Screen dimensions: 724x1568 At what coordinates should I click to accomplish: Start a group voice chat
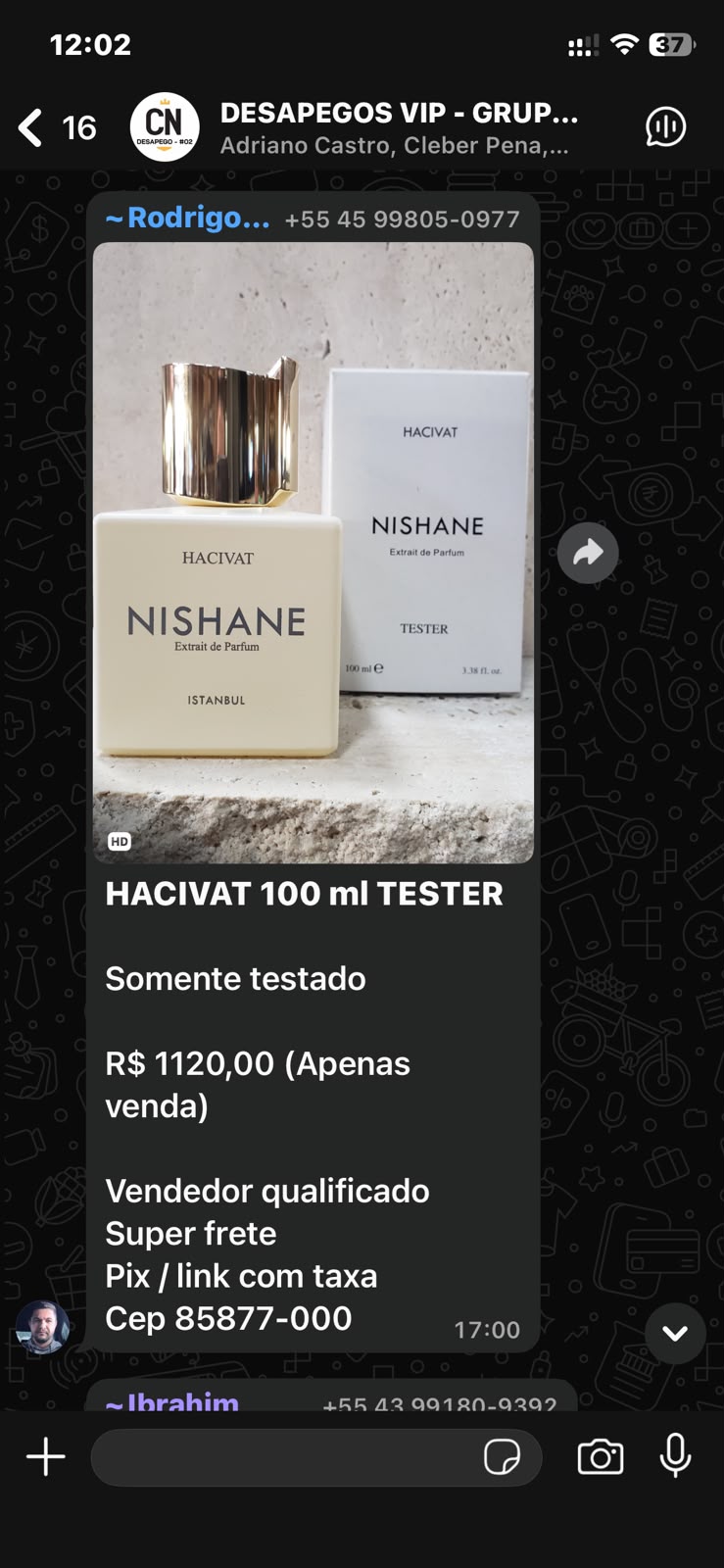665,127
